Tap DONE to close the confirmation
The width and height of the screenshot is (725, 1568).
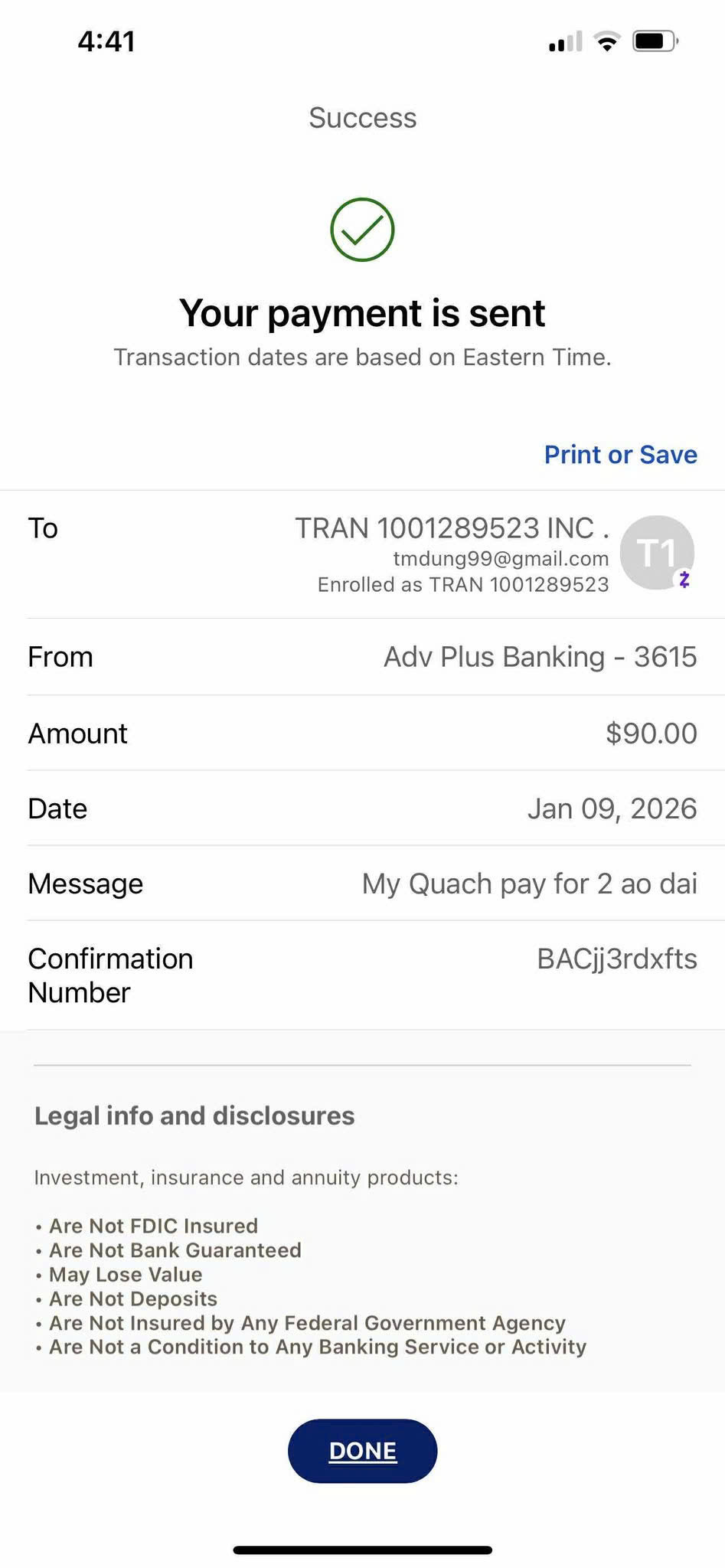coord(362,1451)
